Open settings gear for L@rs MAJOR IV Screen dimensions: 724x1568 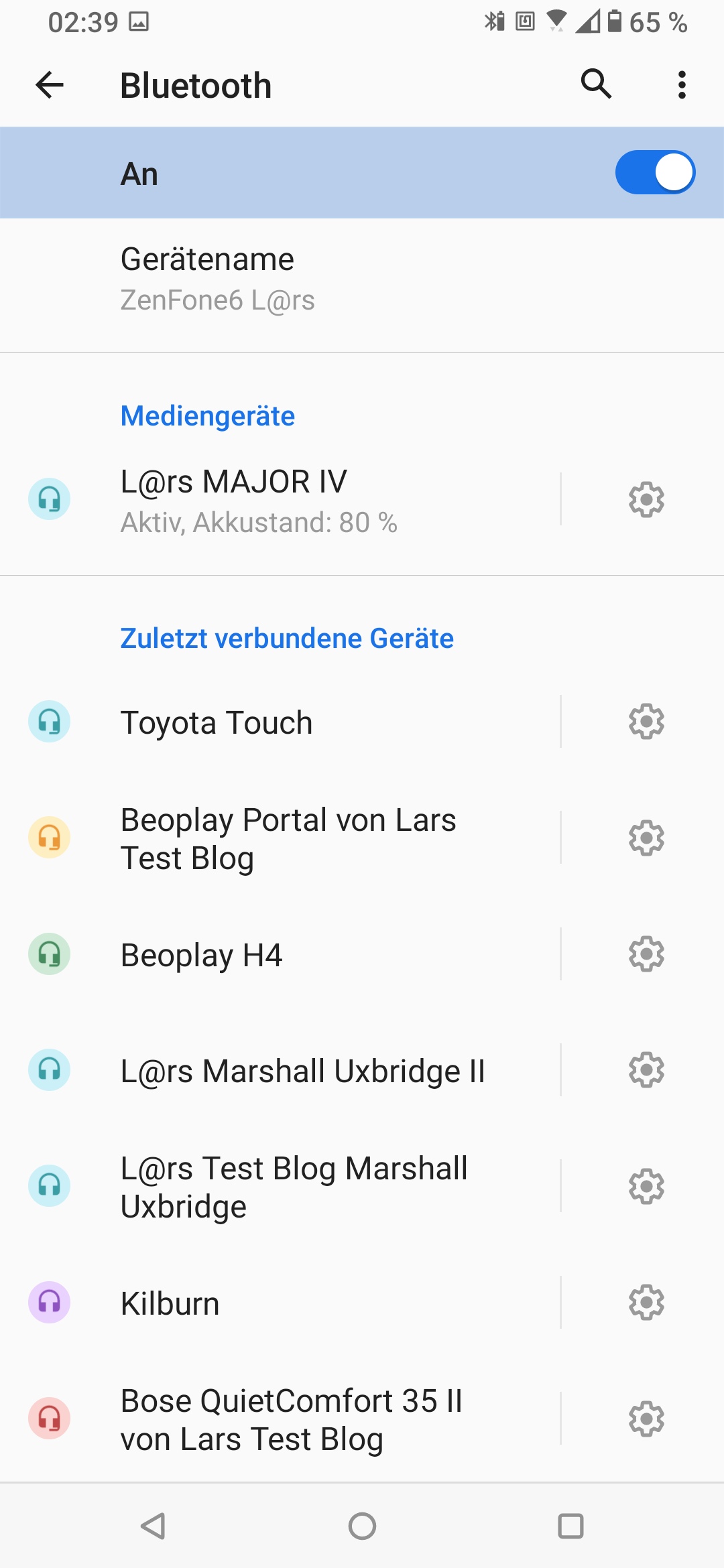point(646,499)
